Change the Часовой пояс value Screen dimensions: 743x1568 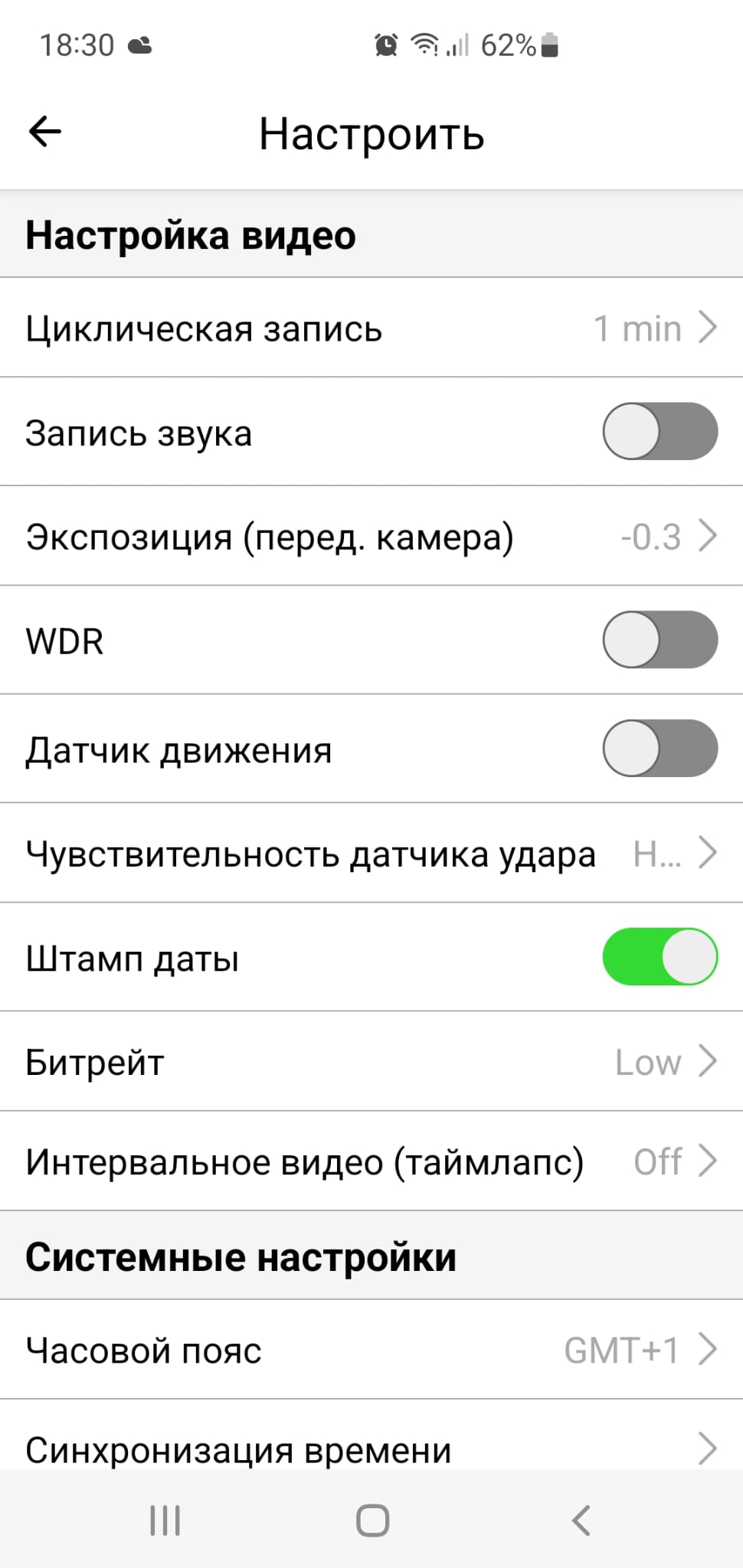click(x=371, y=1350)
